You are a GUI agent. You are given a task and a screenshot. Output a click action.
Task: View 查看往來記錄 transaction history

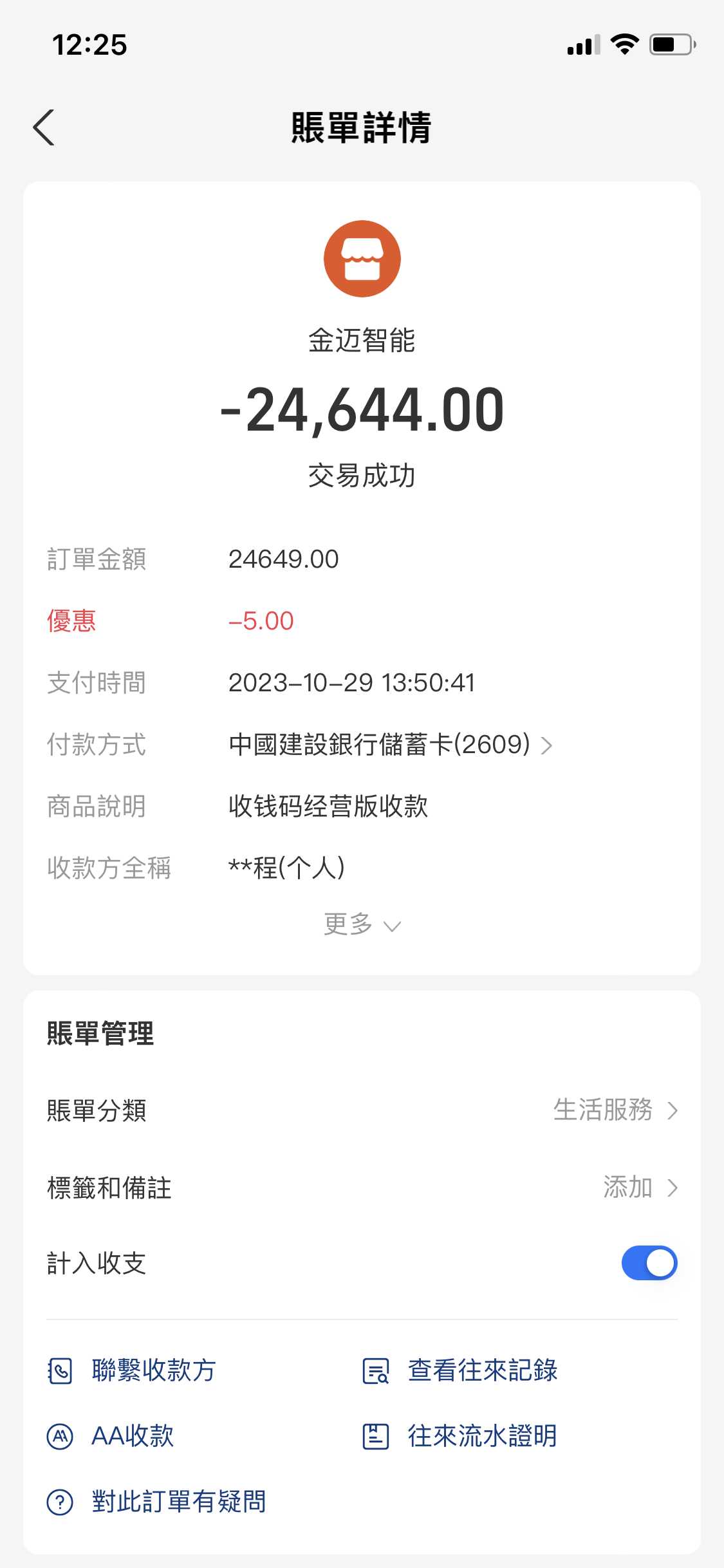(461, 1370)
